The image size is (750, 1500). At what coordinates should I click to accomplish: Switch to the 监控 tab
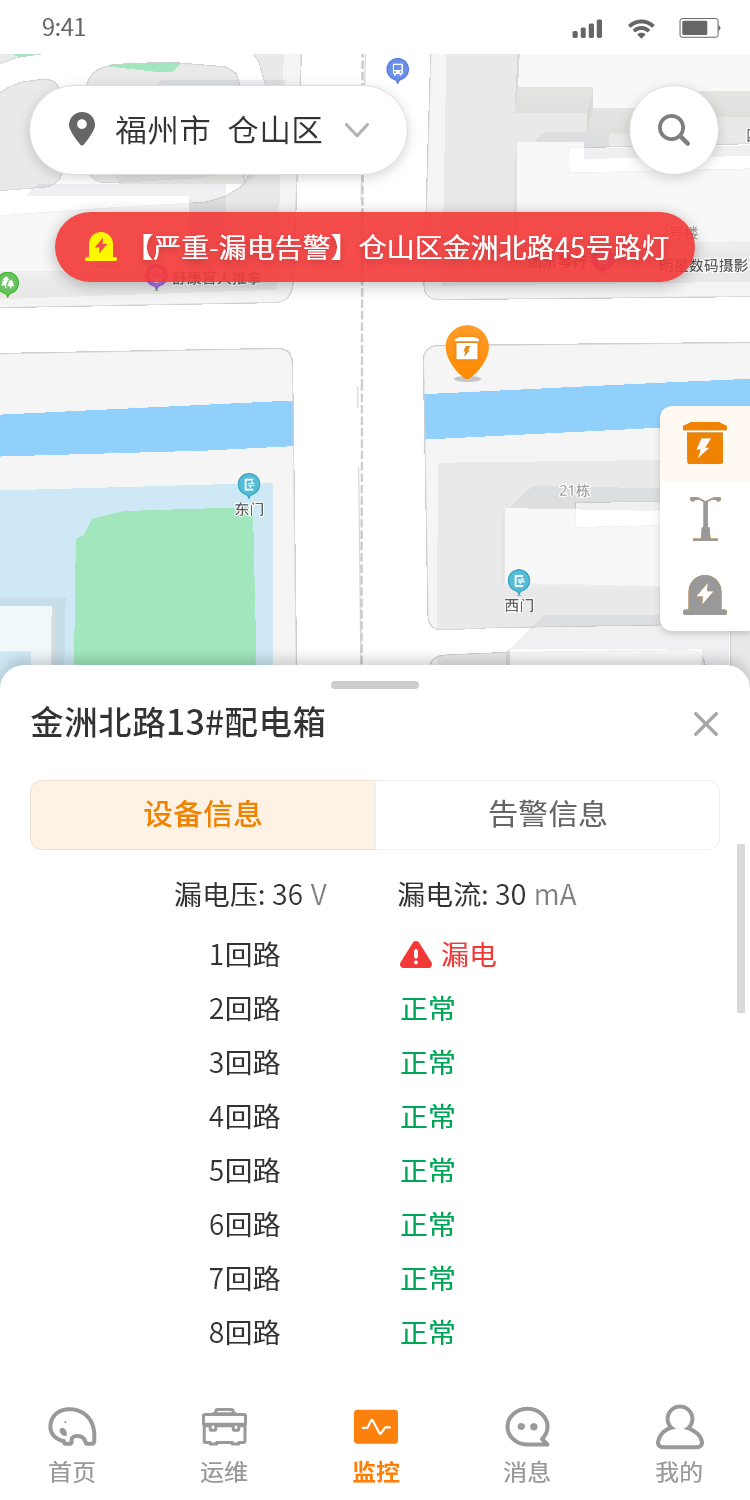click(376, 1445)
